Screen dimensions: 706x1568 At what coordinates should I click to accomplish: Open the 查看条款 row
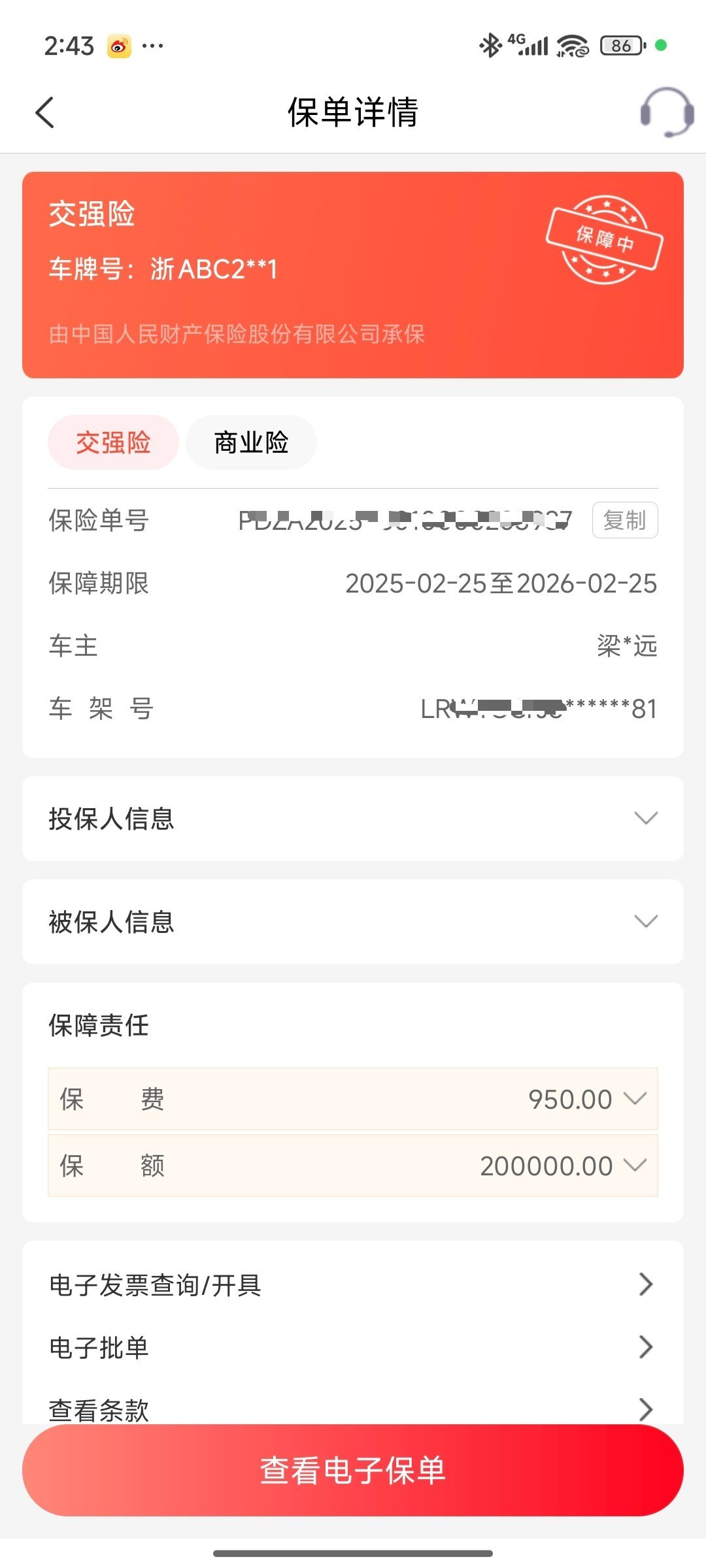[x=353, y=1408]
